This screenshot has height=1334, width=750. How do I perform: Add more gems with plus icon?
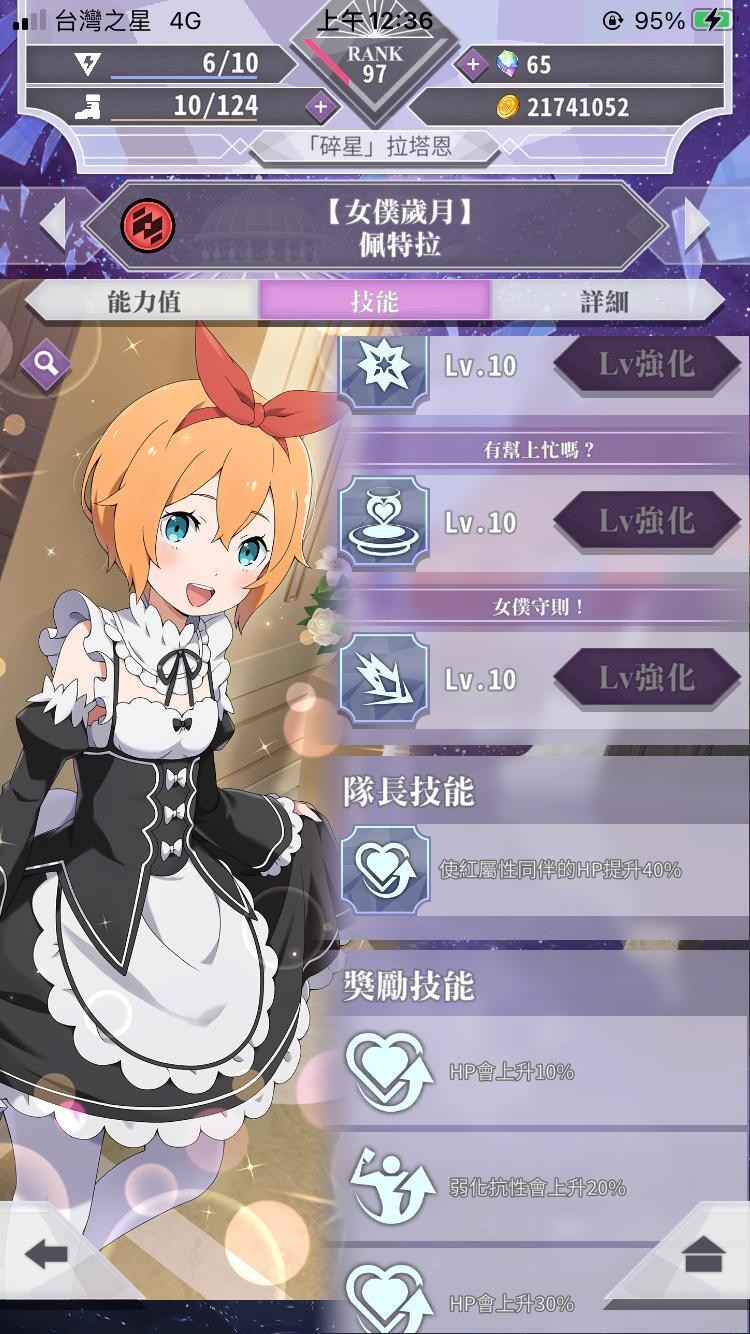coord(471,66)
